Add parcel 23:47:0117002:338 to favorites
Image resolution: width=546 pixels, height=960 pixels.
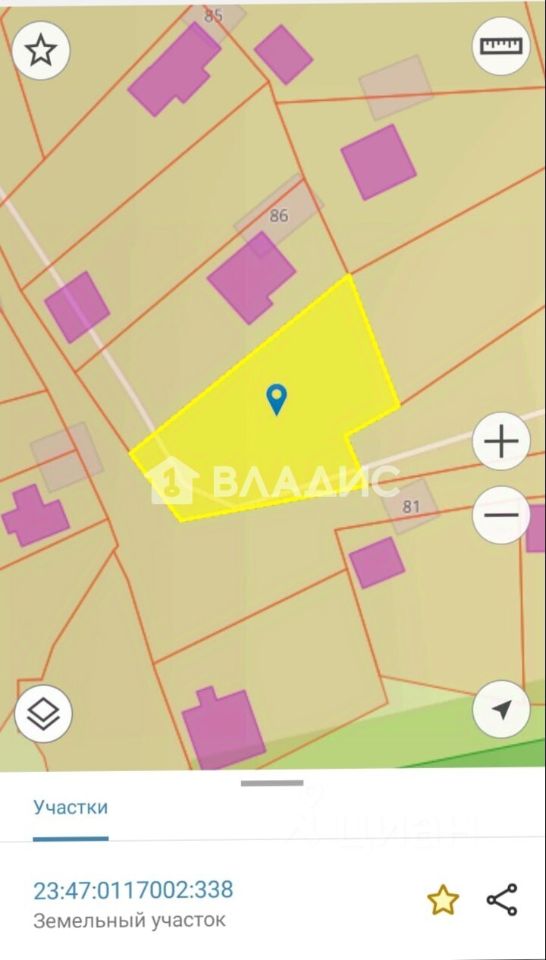pyautogui.click(x=443, y=900)
